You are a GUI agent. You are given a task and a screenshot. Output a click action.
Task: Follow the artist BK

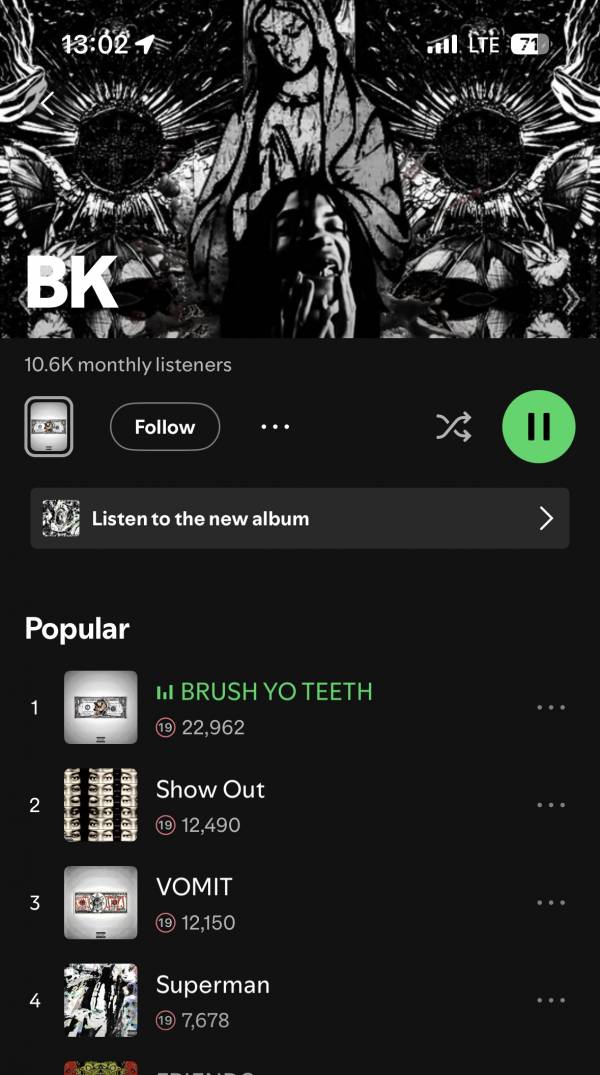pyautogui.click(x=164, y=427)
